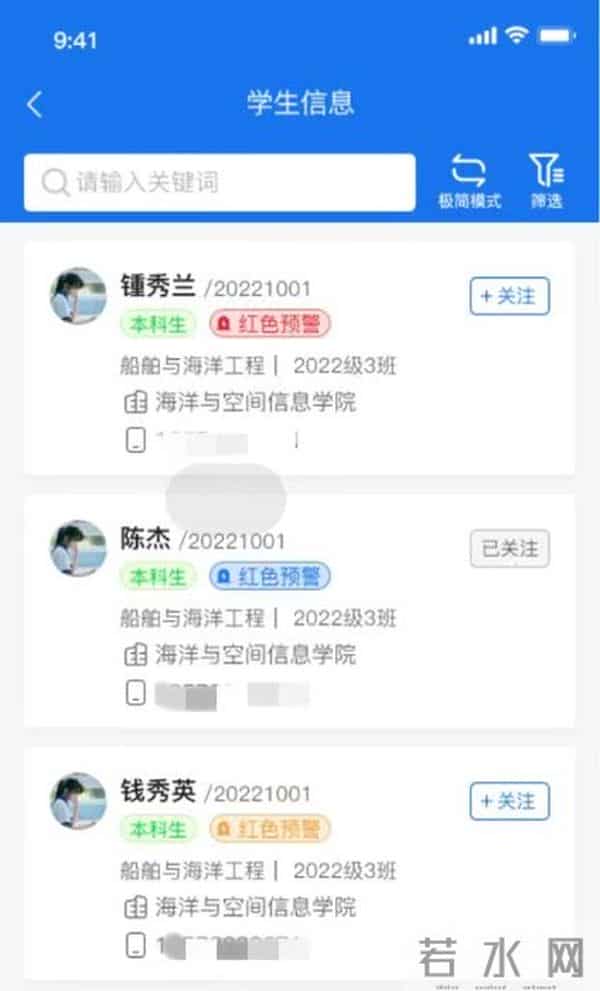Tap the keyword search field
600x991 pixels.
pos(220,182)
